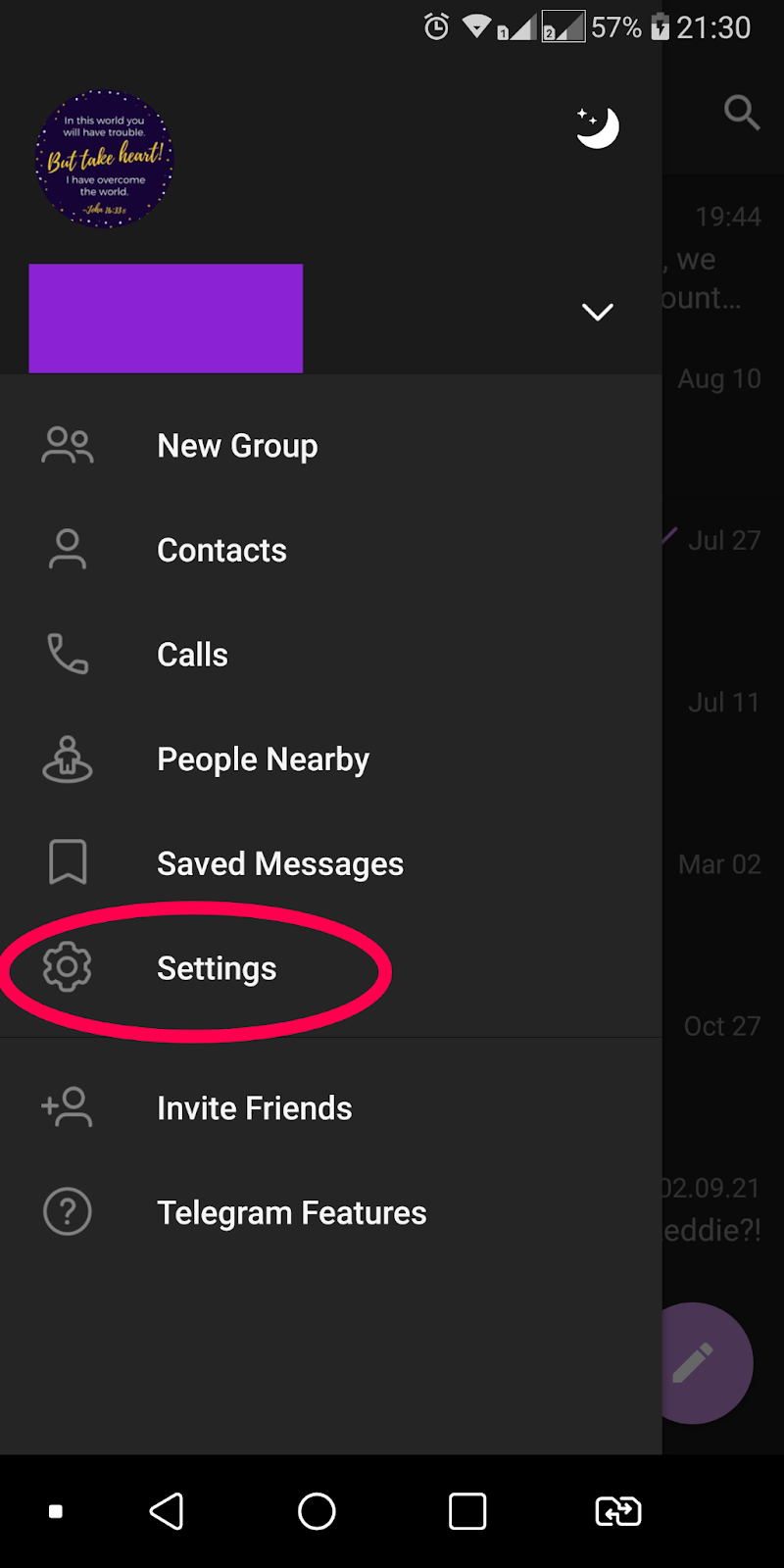Create a New Group
The height and width of the screenshot is (1568, 784).
237,446
